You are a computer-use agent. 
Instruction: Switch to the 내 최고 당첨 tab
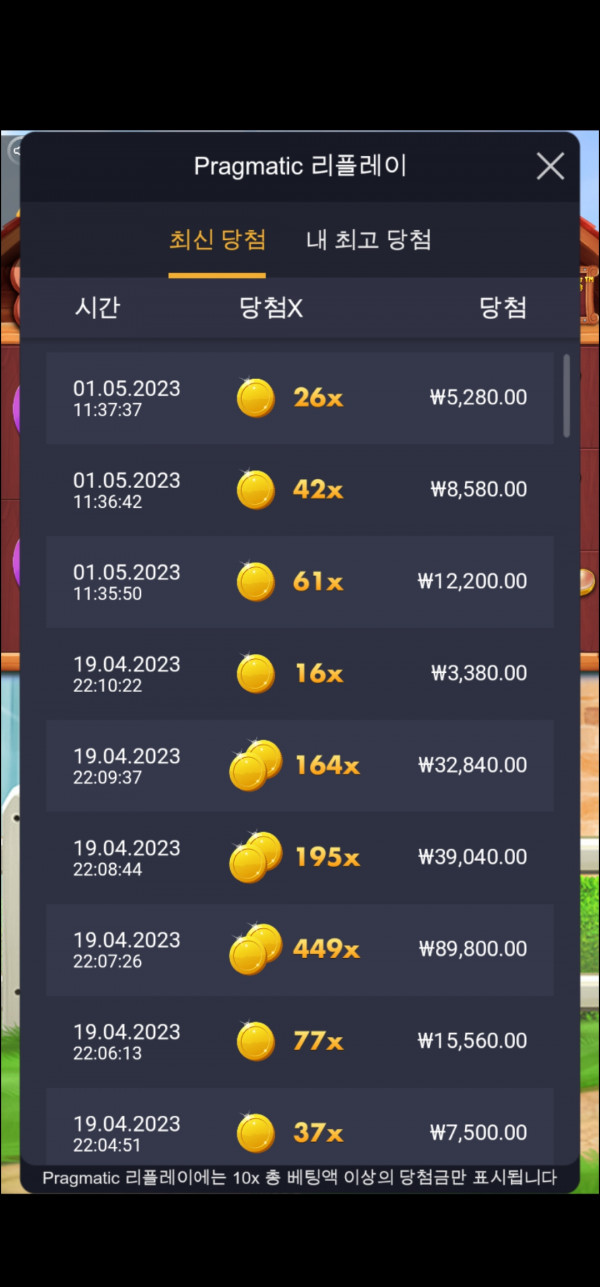[368, 241]
